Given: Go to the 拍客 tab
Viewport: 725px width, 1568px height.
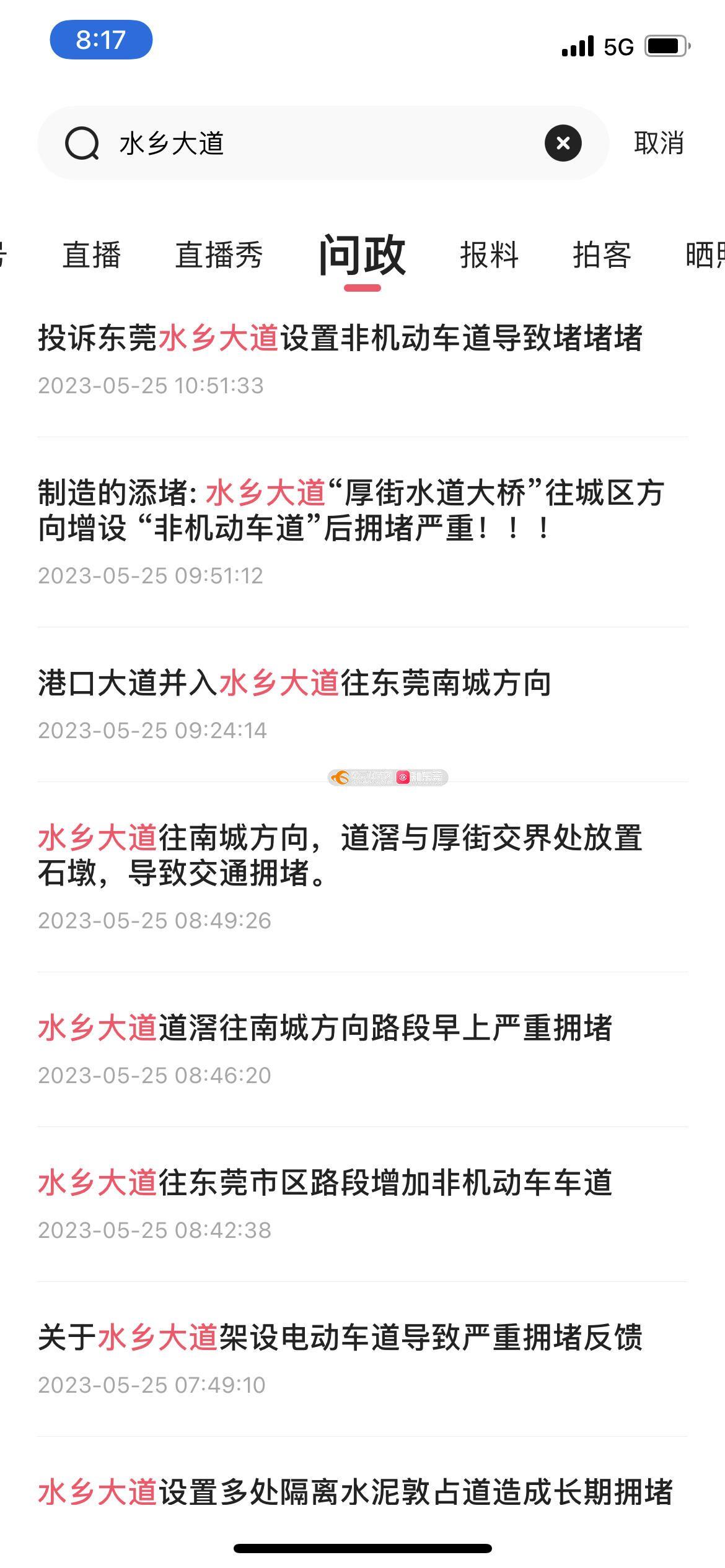Looking at the screenshot, I should [x=602, y=255].
